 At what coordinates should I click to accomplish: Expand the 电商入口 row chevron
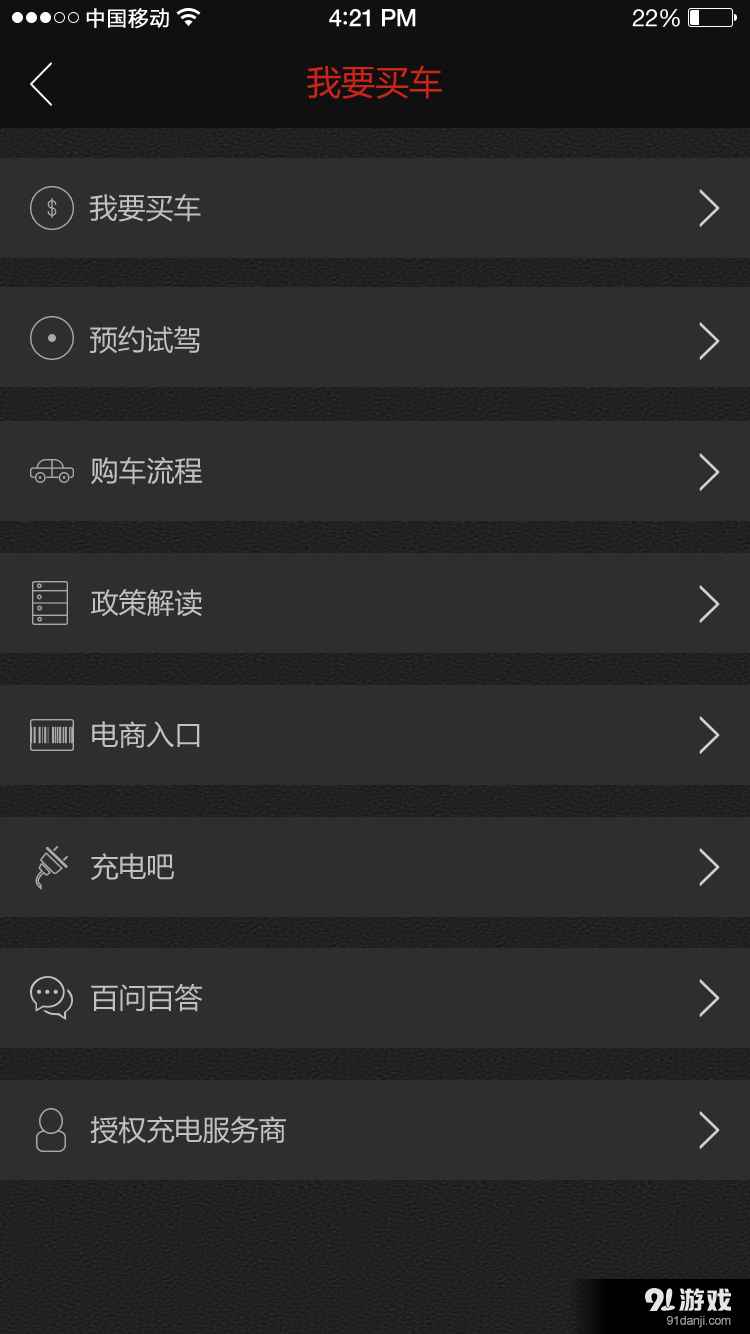tap(709, 735)
